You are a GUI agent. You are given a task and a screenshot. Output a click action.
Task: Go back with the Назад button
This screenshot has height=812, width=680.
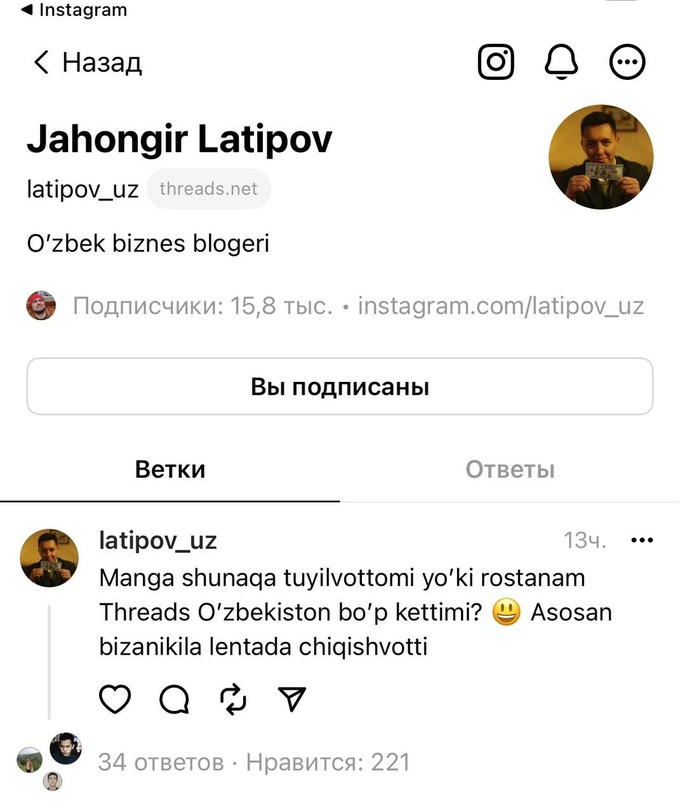click(88, 63)
